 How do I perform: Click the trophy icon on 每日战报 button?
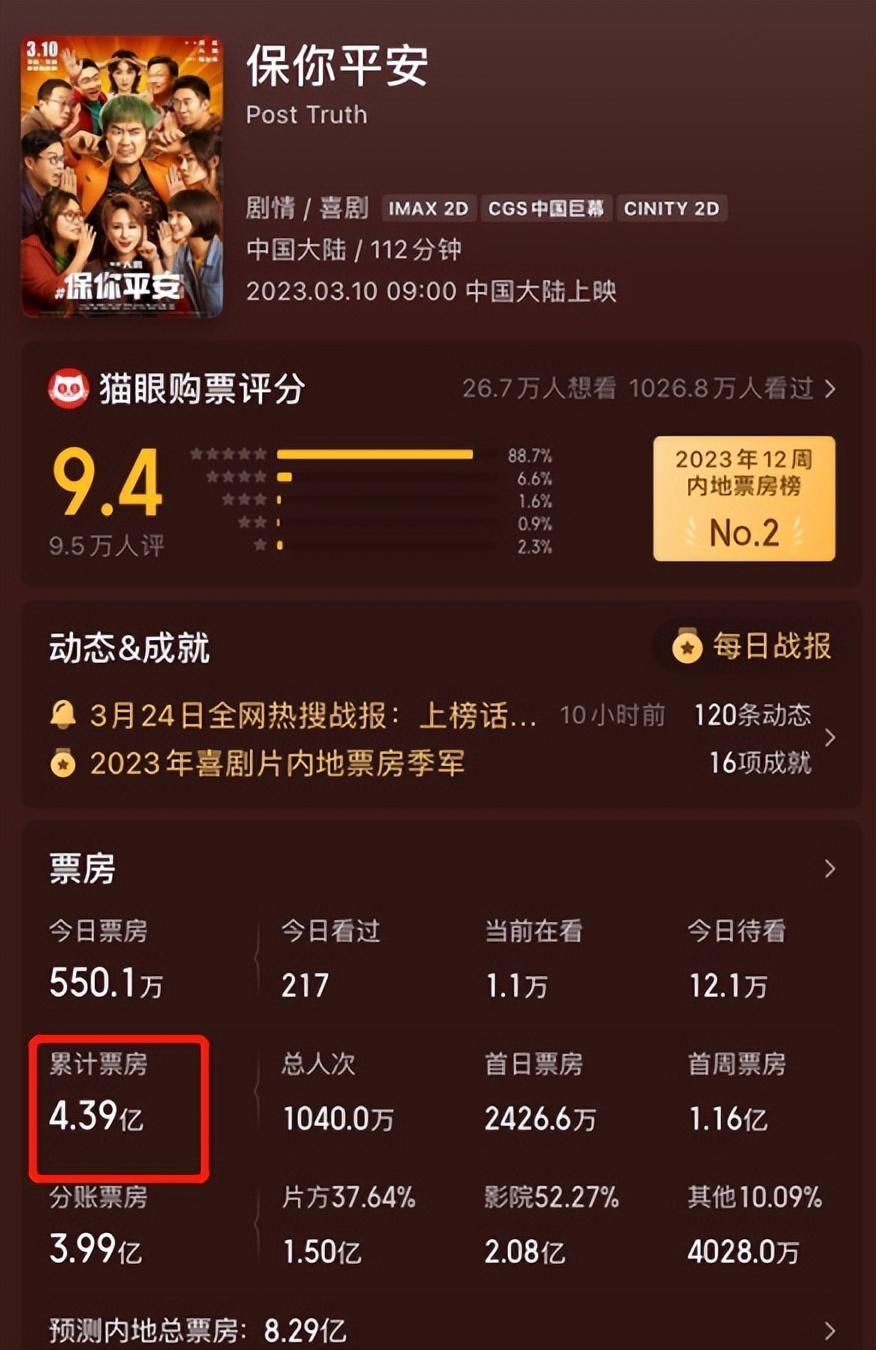click(x=686, y=648)
